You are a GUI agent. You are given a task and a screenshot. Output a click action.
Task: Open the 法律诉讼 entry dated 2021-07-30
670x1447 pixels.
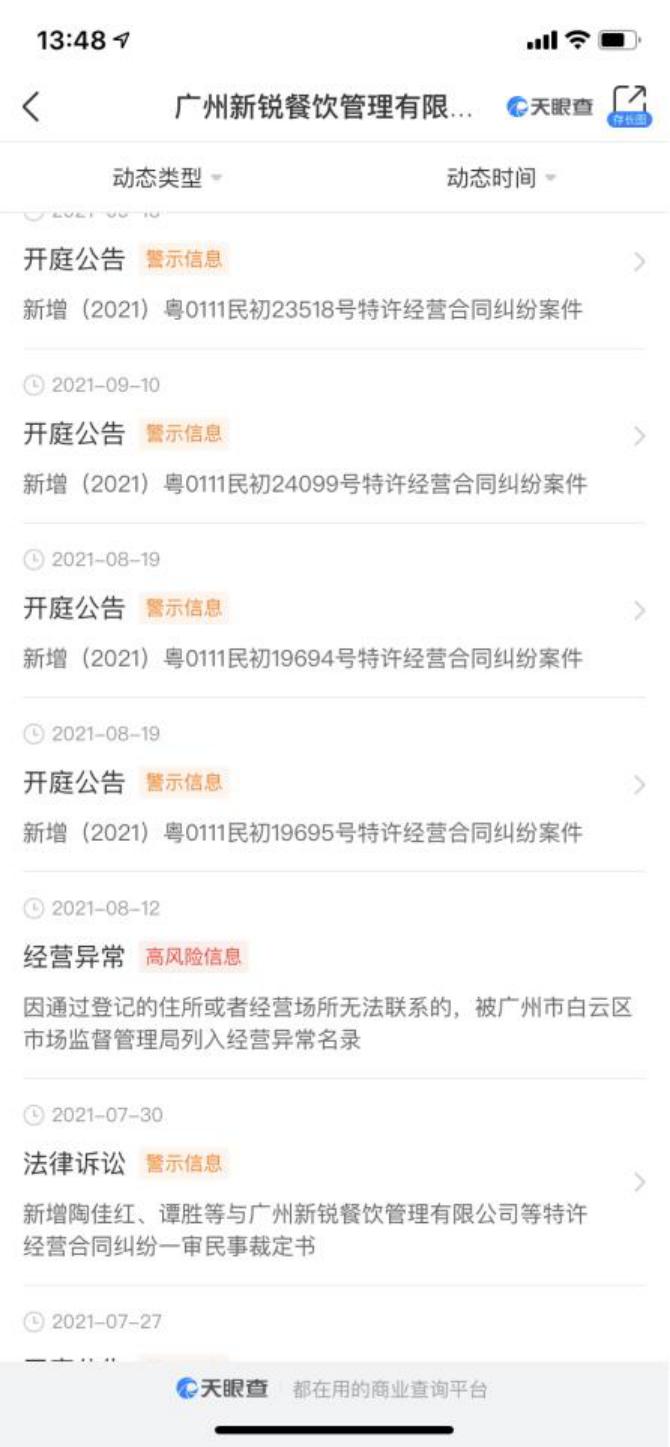click(335, 1183)
